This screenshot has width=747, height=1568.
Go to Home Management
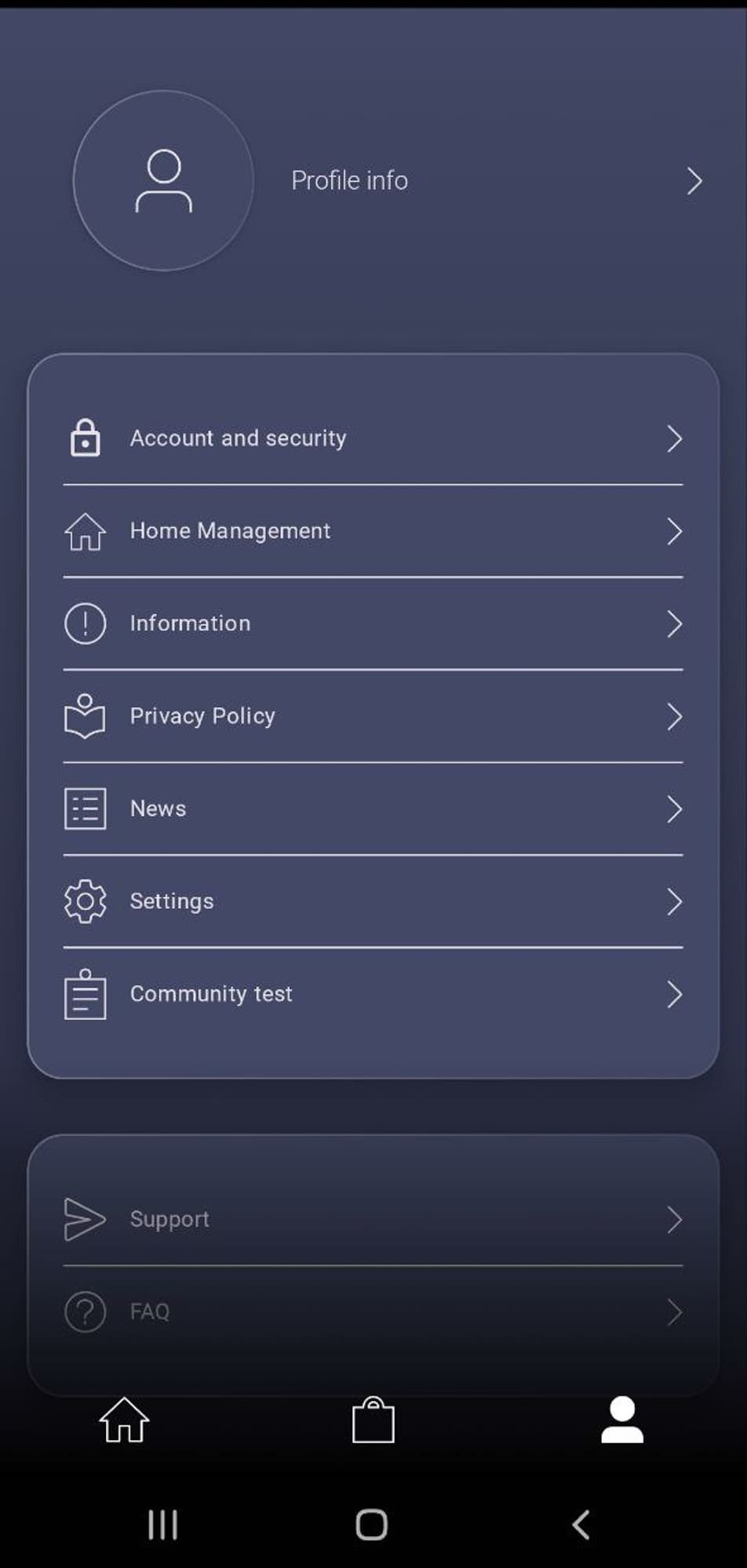(372, 531)
